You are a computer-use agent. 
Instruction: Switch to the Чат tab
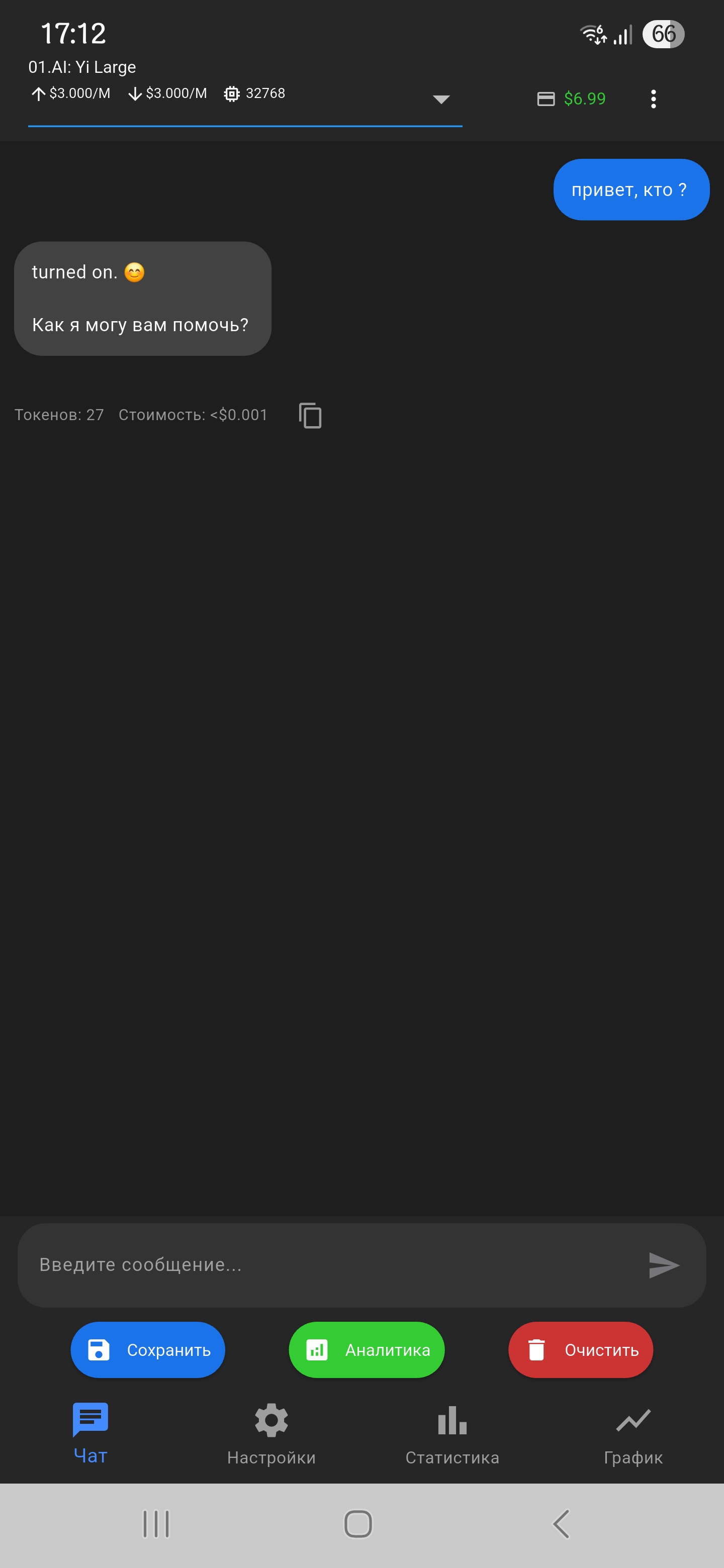(x=90, y=1433)
